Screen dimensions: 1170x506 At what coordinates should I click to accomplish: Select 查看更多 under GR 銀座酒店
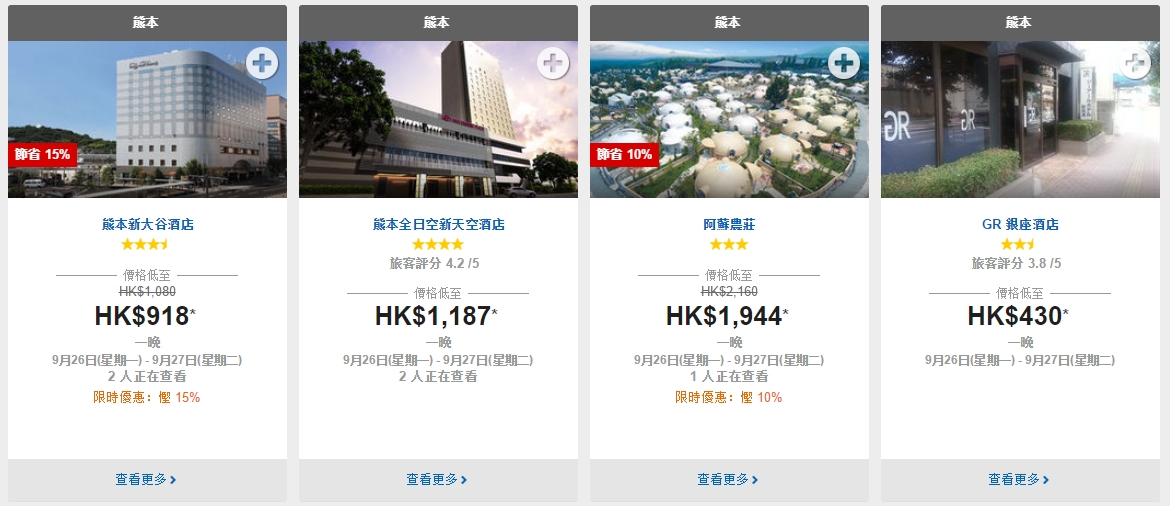coord(1019,480)
